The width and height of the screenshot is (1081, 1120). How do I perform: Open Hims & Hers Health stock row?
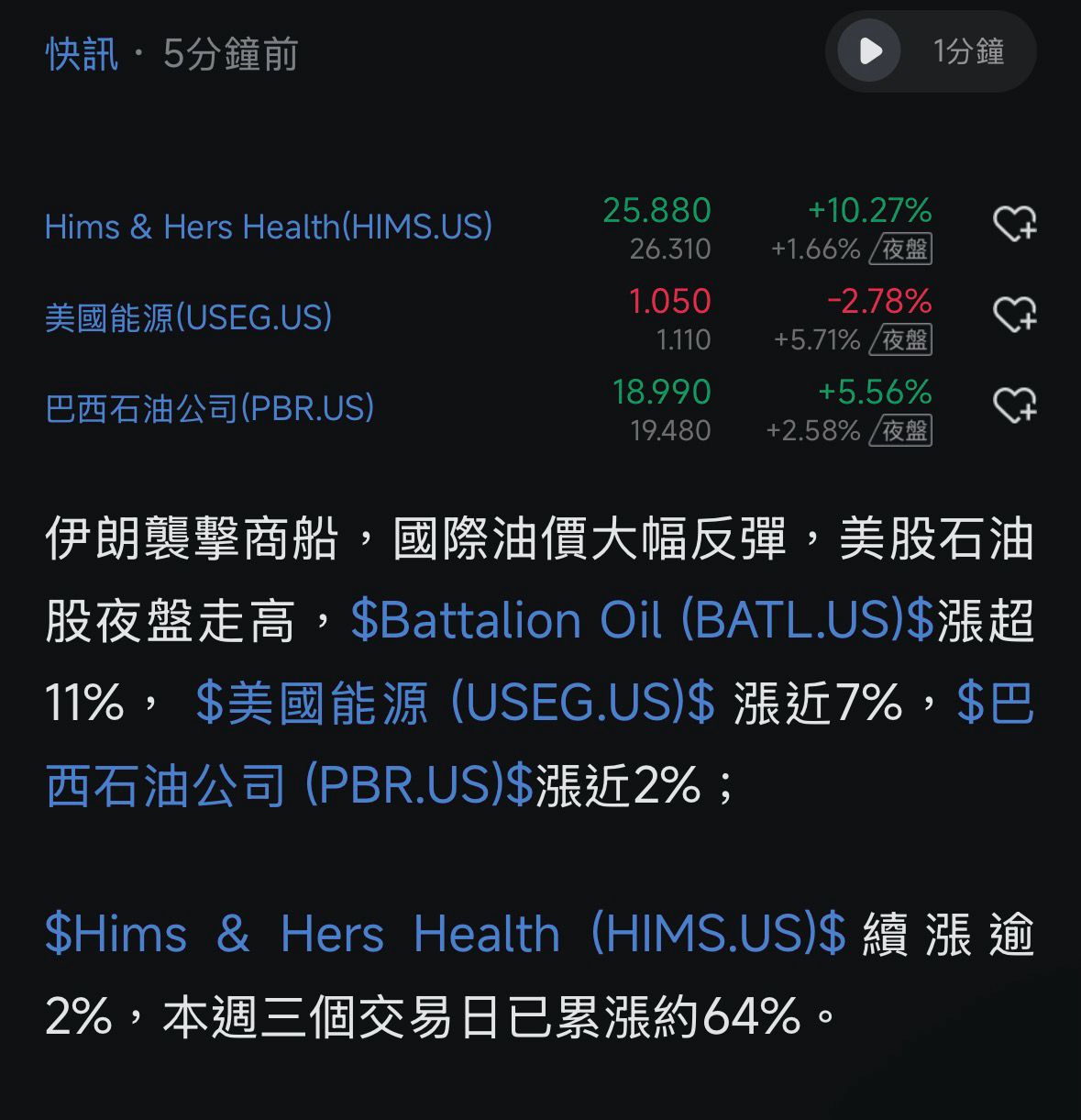tap(268, 227)
